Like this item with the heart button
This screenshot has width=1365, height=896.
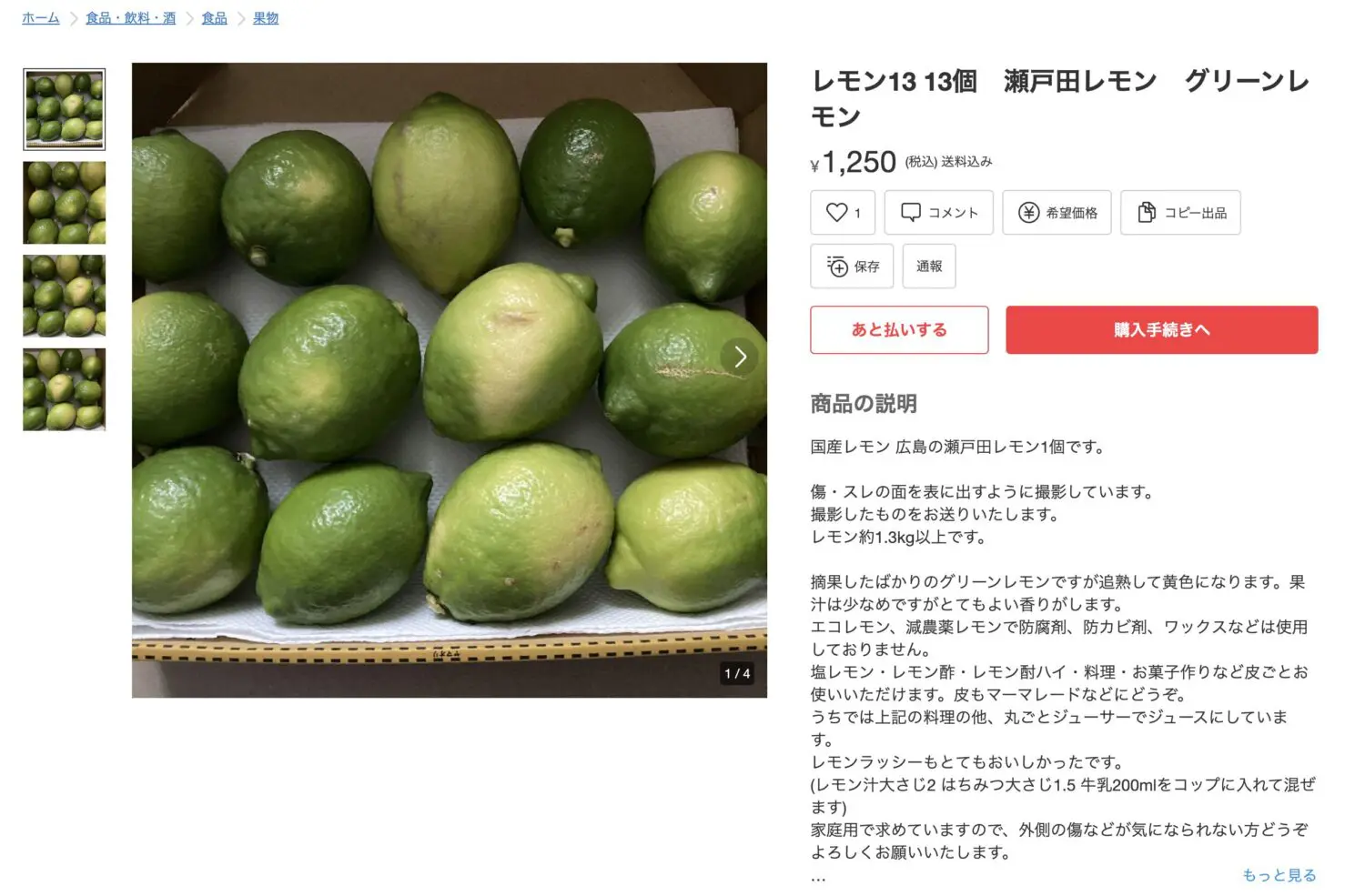[843, 213]
